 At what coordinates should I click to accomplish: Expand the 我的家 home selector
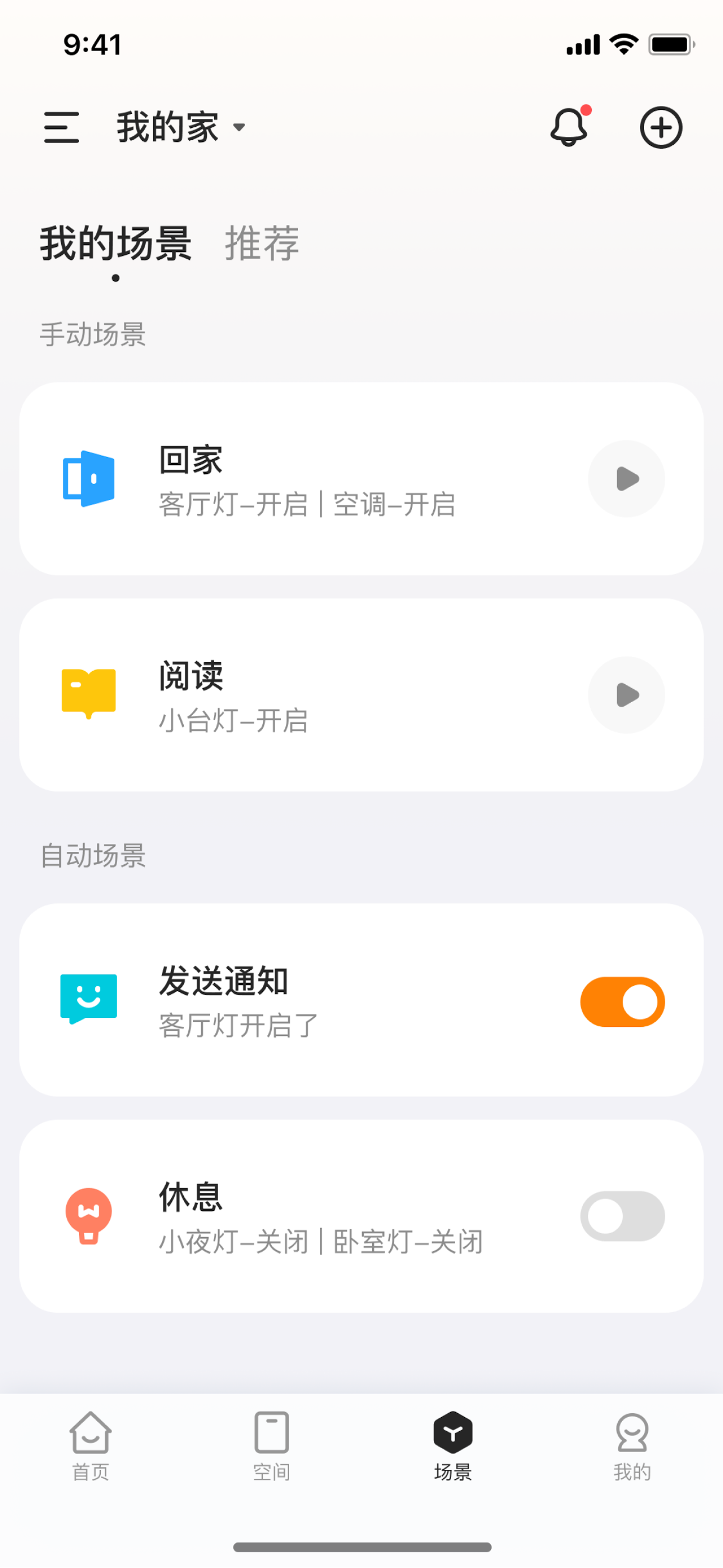[x=180, y=127]
